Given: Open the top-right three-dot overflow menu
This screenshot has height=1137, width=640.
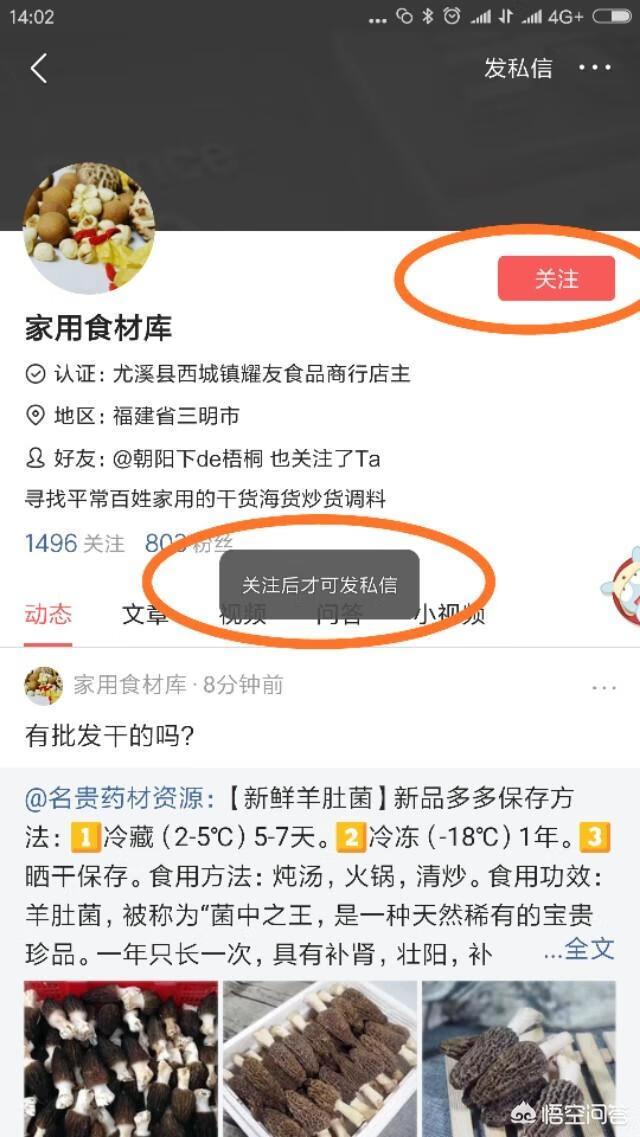Looking at the screenshot, I should click(x=595, y=68).
